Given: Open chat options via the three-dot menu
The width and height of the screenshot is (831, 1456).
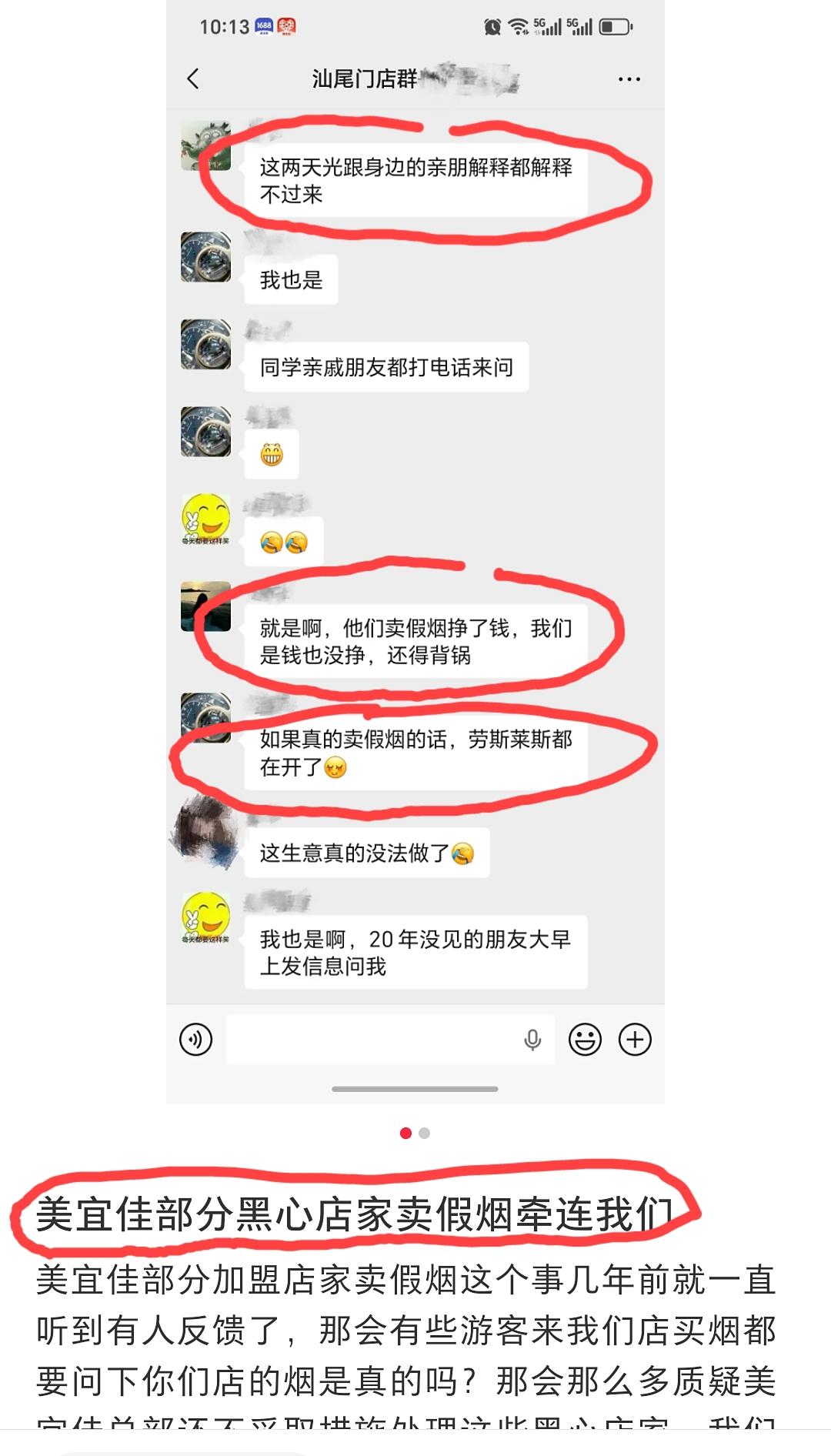Looking at the screenshot, I should click(x=628, y=78).
